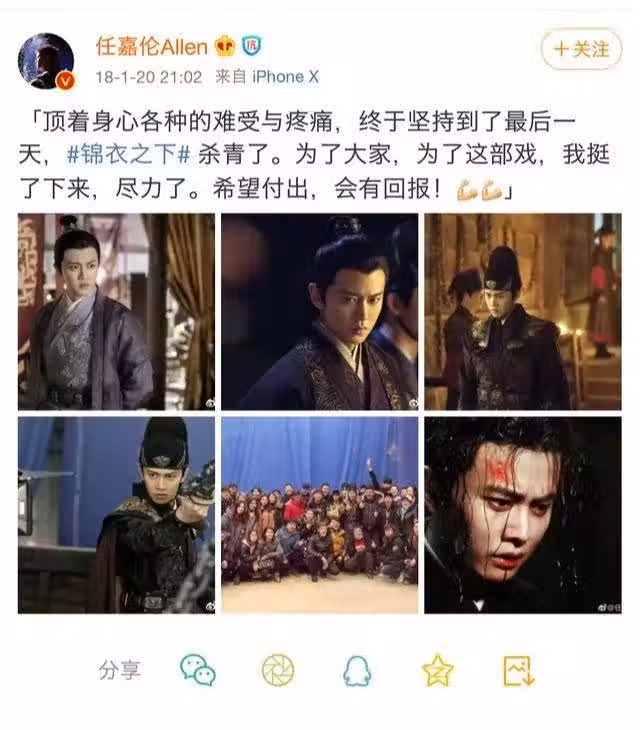
Task: Open the close-up photo with blood on forehead
Action: click(x=523, y=515)
